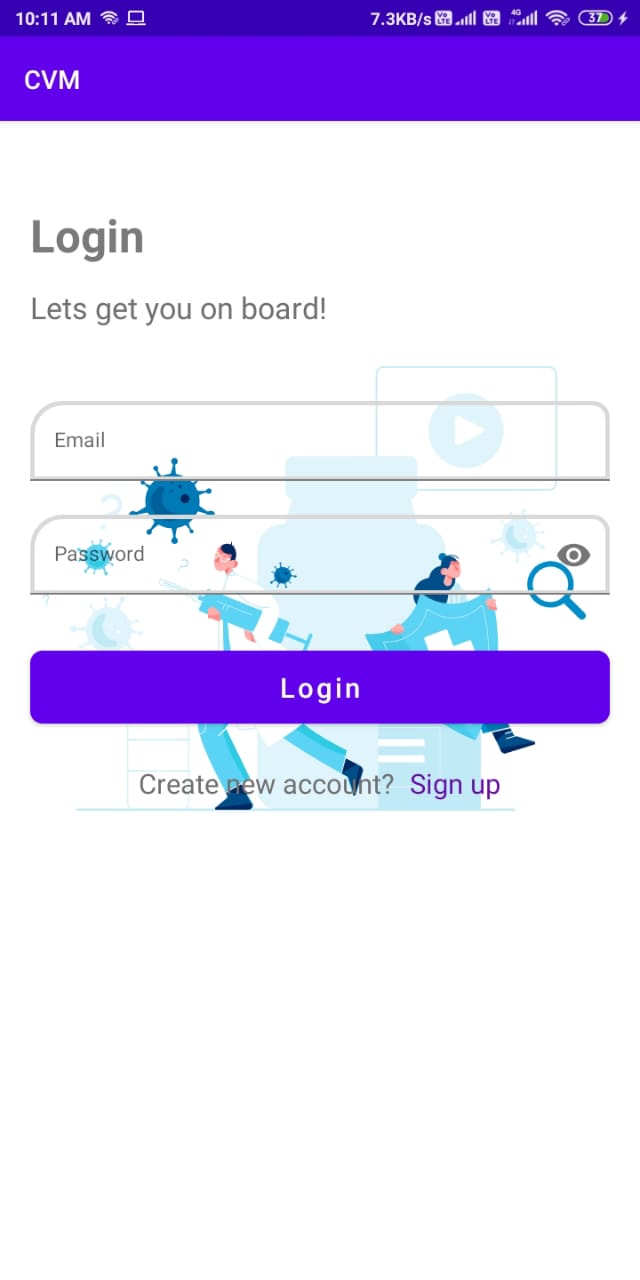Image resolution: width=640 pixels, height=1280 pixels.
Task: Focus the Password field
Action: pos(320,555)
